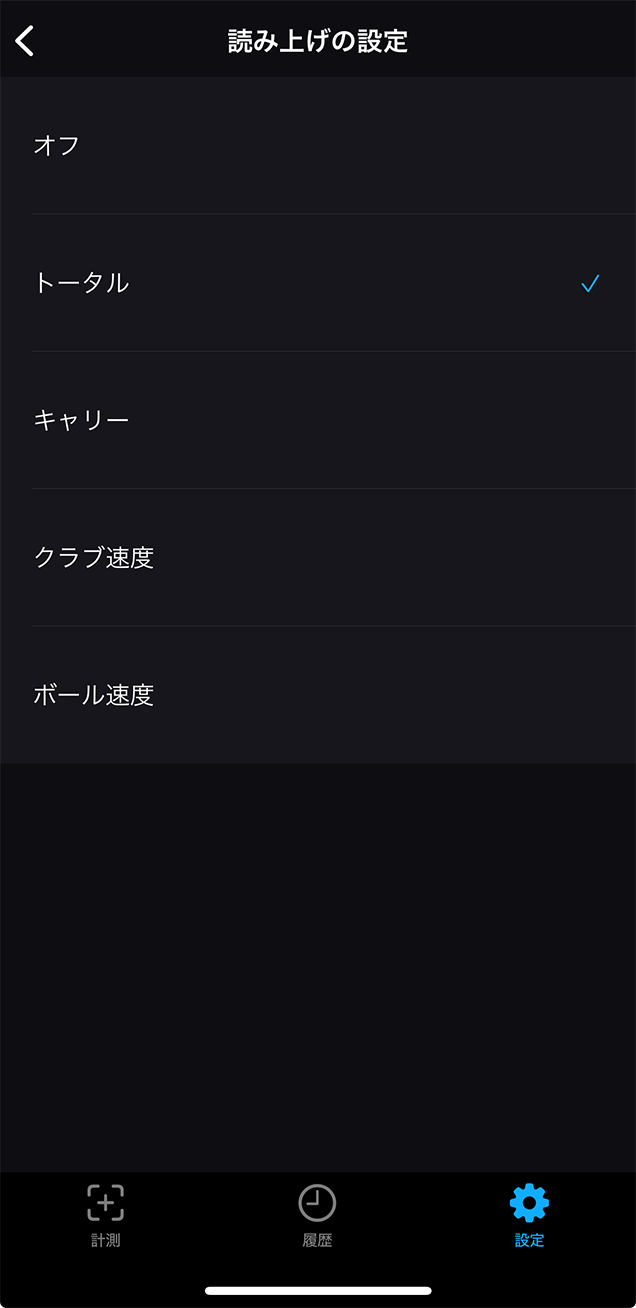Select キャリー for voice readout
The width and height of the screenshot is (636, 1308).
coord(318,420)
